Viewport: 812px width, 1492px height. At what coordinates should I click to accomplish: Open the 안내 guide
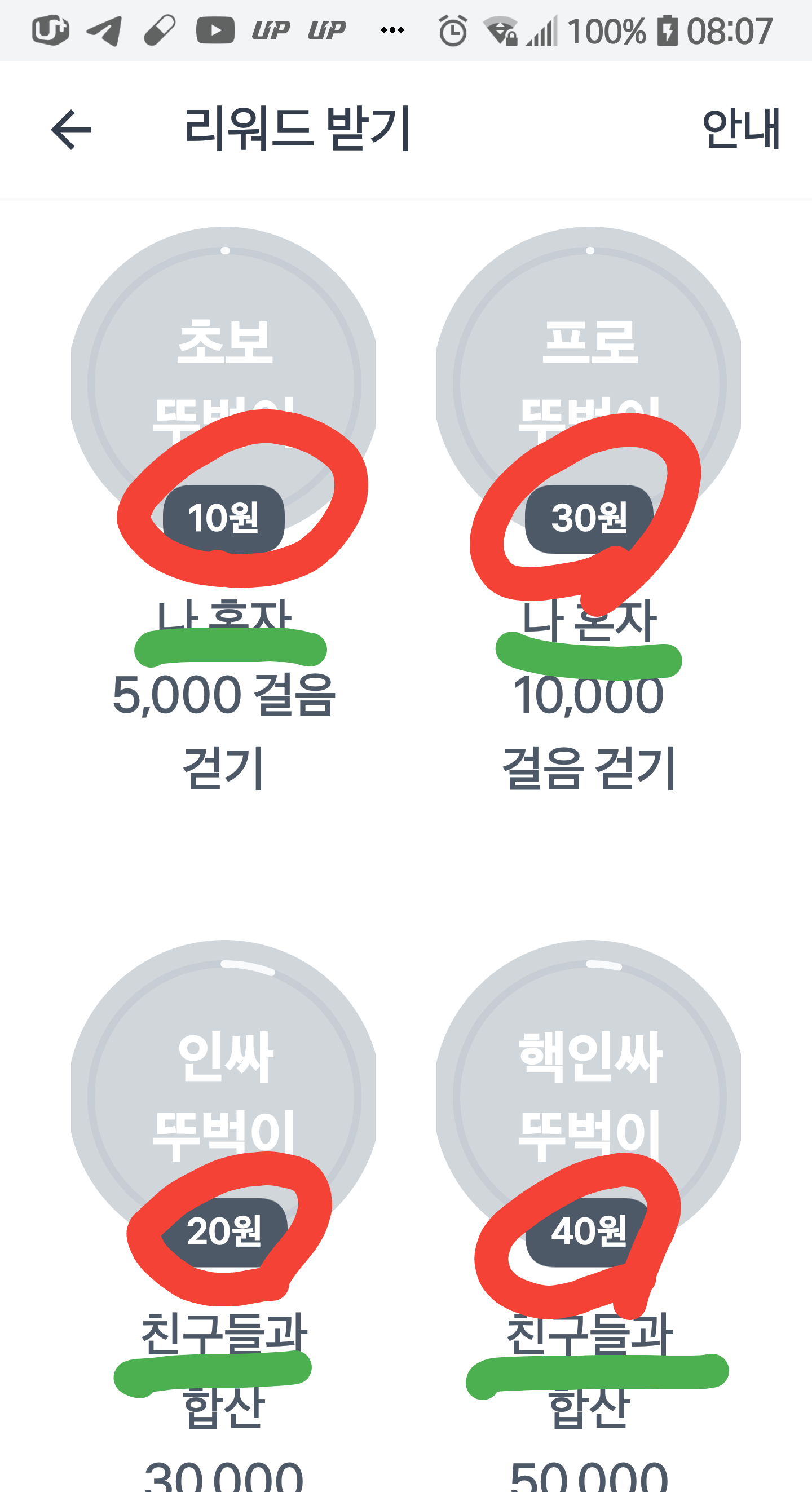(741, 129)
